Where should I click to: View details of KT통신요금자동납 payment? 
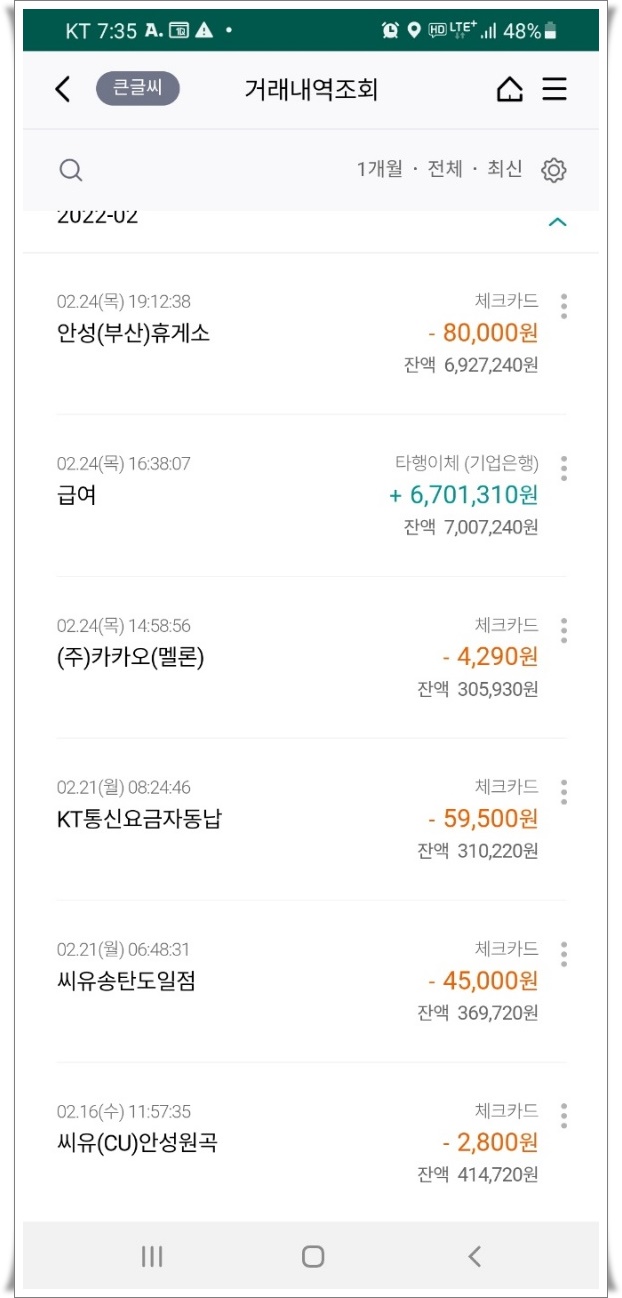click(298, 819)
